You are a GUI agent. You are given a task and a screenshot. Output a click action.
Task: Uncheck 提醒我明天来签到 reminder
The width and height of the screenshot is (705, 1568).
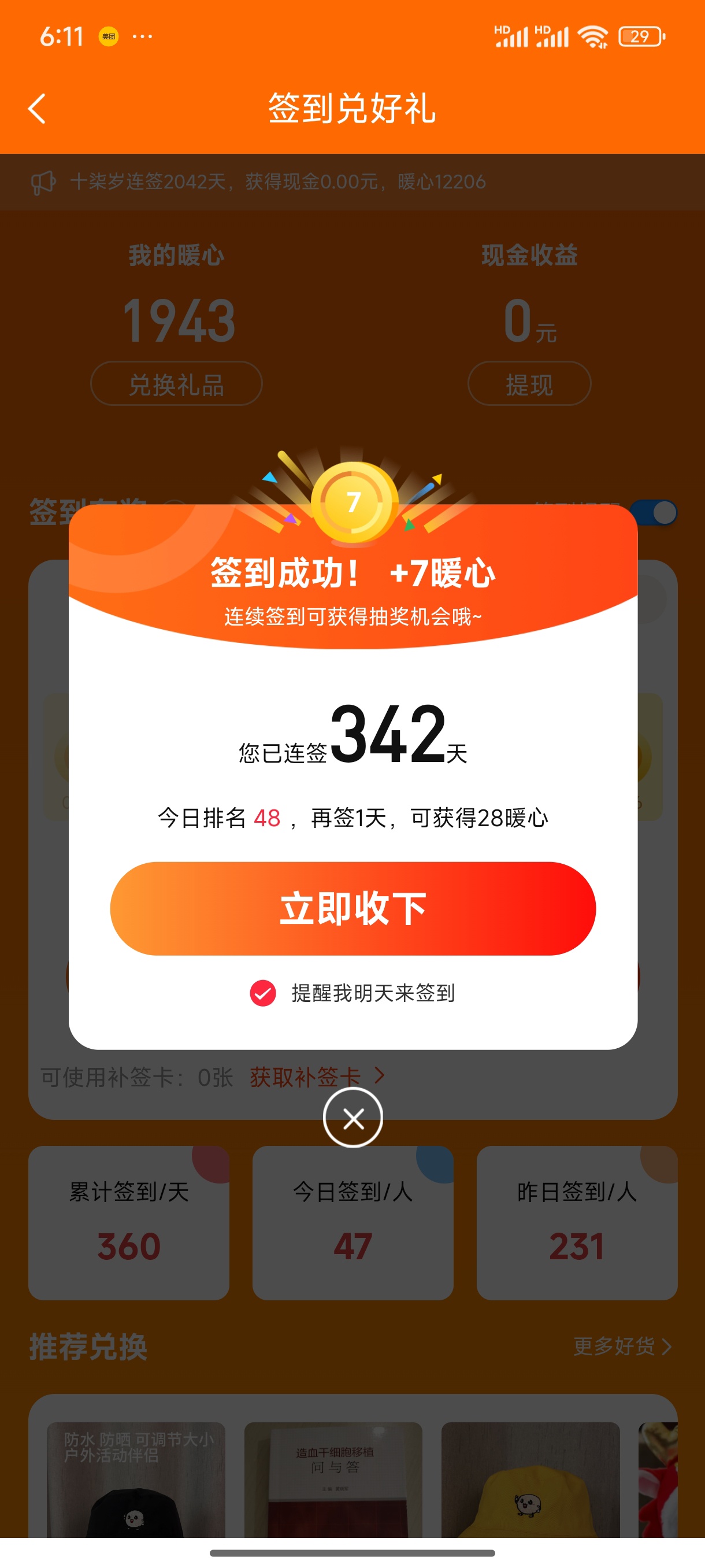tap(263, 993)
